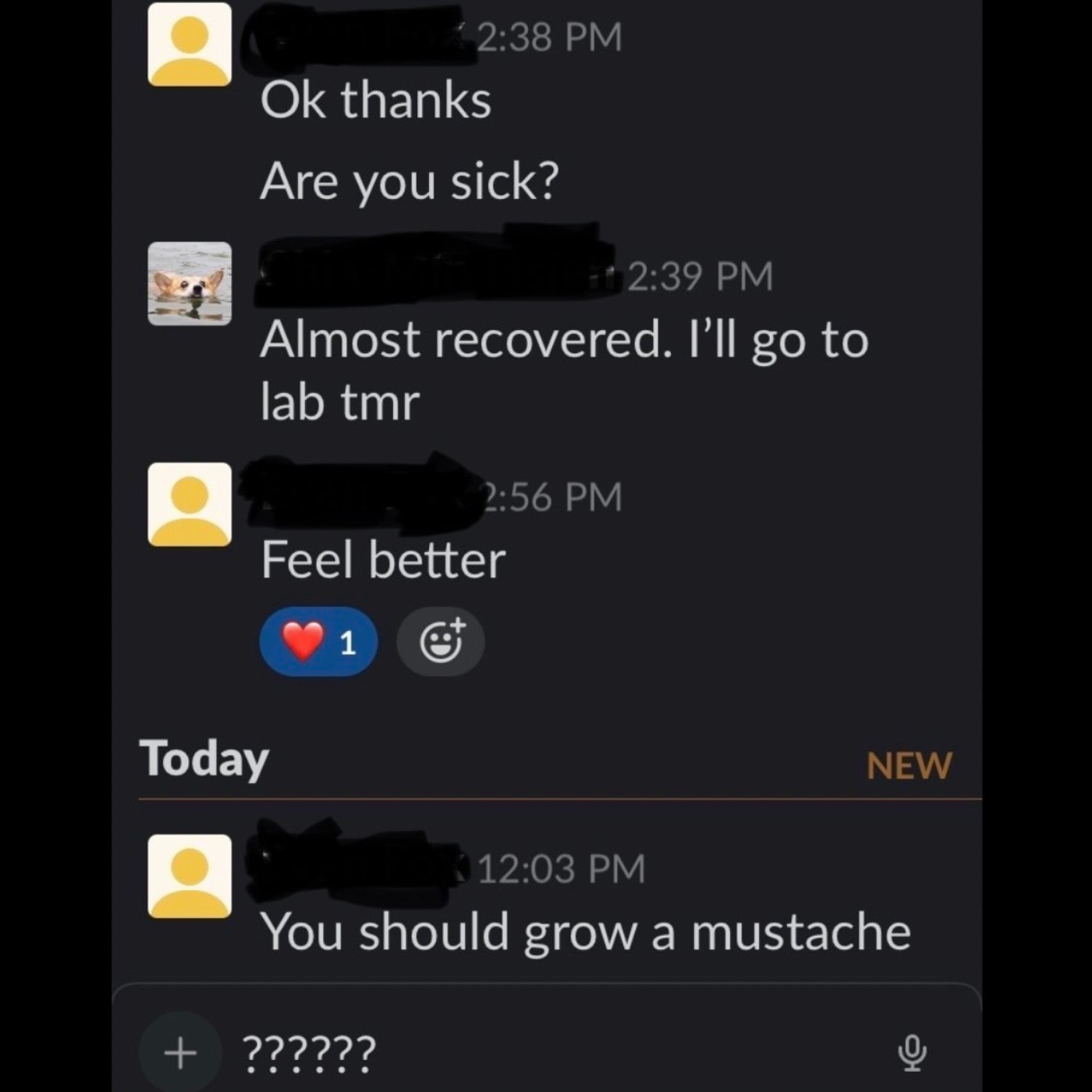Focus the message field containing question marks
This screenshot has width=1092, height=1092.
point(546,1052)
